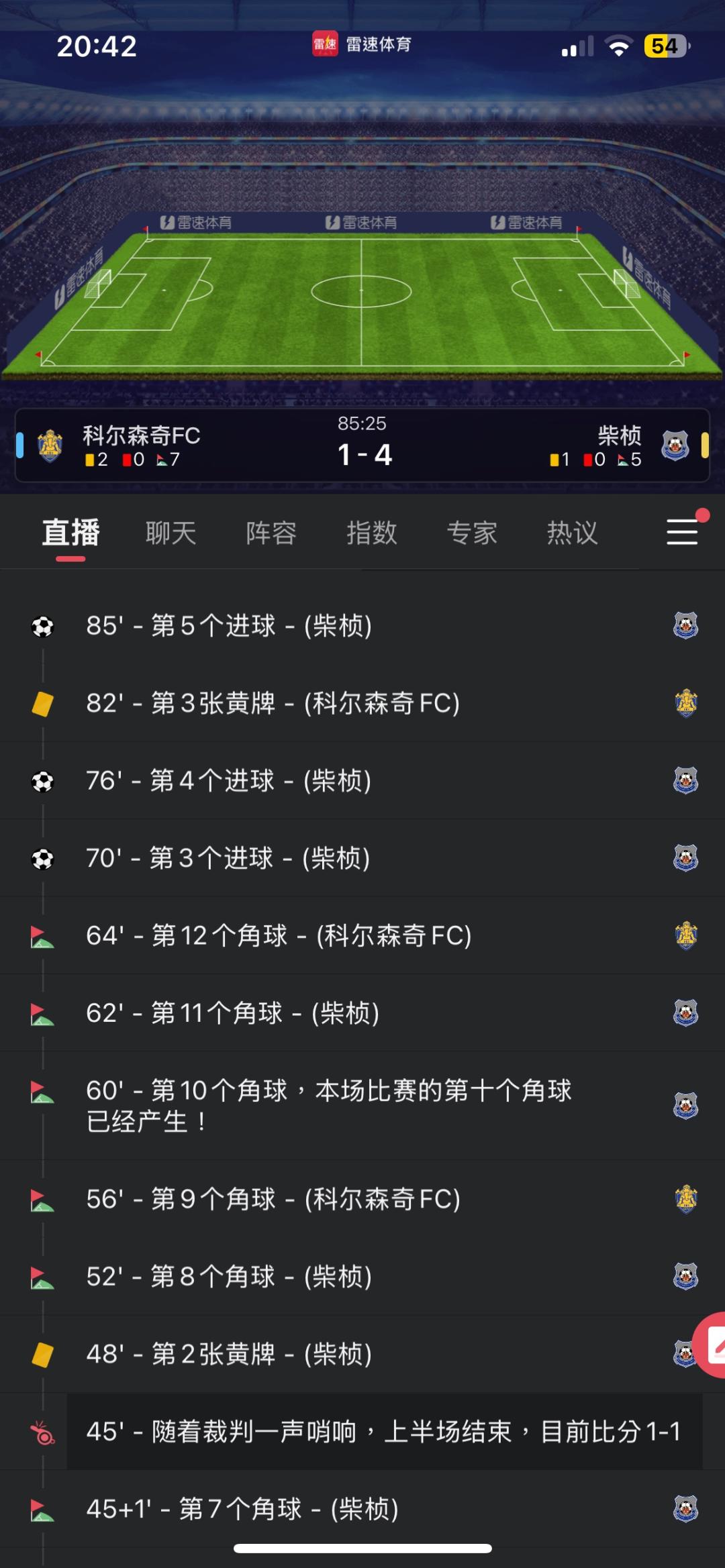Select the 指数 tab

tap(371, 533)
